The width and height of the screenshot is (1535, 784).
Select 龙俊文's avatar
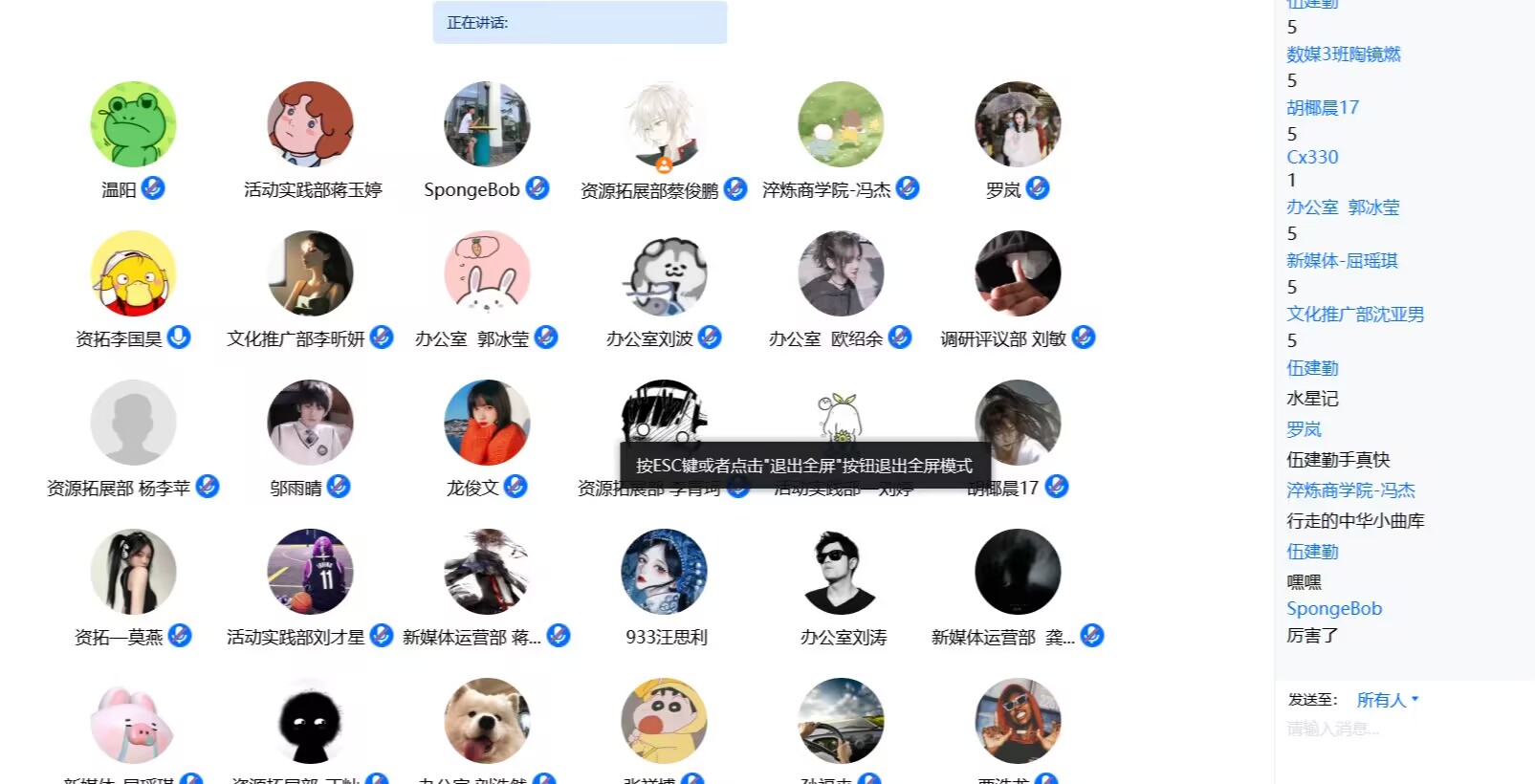(487, 423)
